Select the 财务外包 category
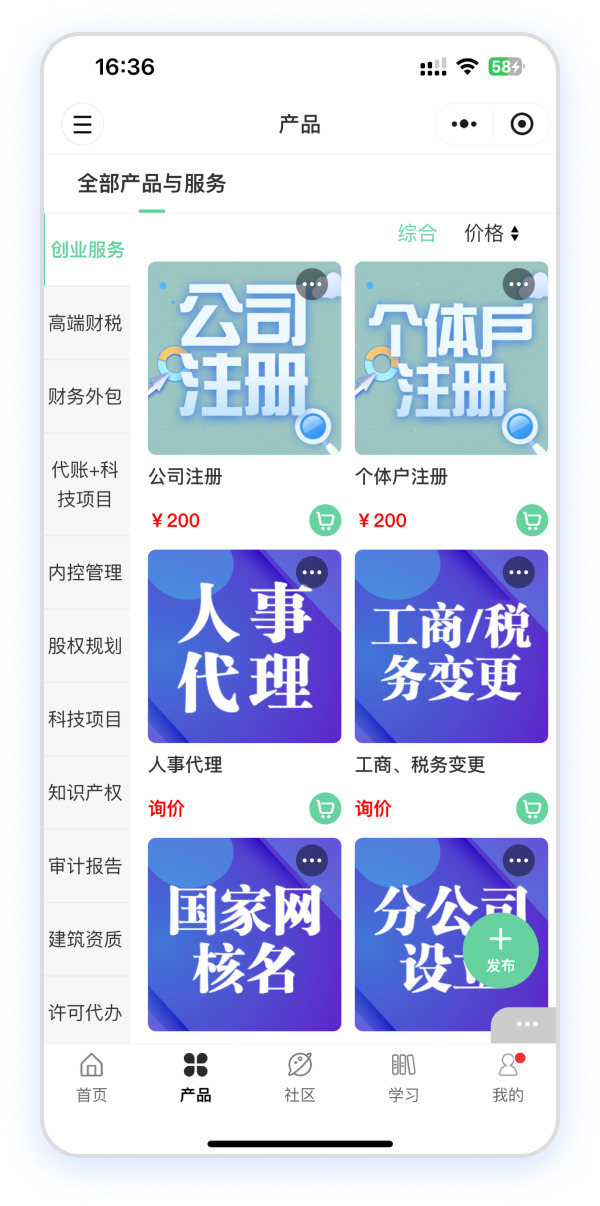 click(x=86, y=396)
